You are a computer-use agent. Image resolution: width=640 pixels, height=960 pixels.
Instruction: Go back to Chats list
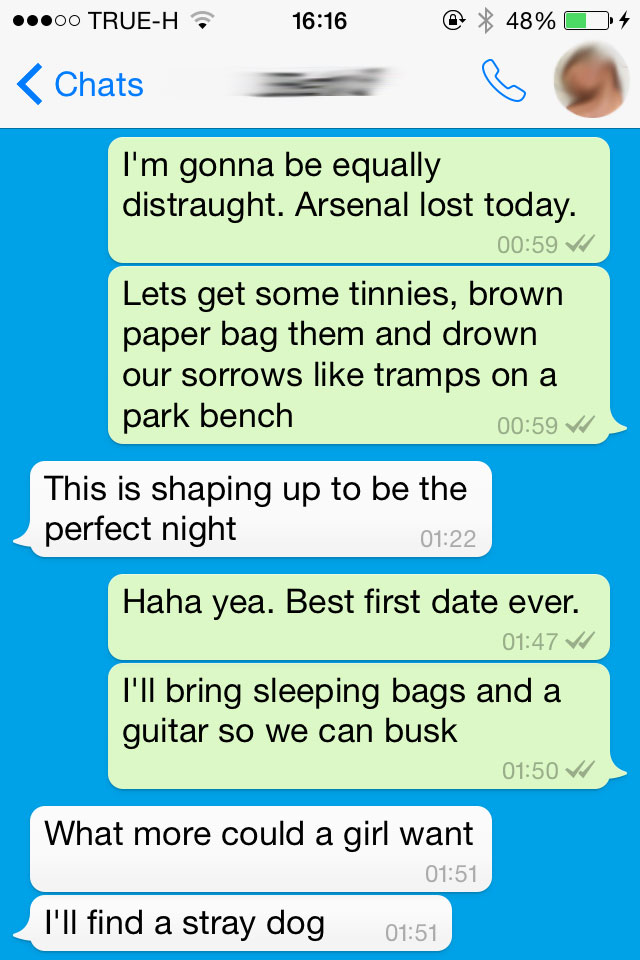tap(80, 85)
